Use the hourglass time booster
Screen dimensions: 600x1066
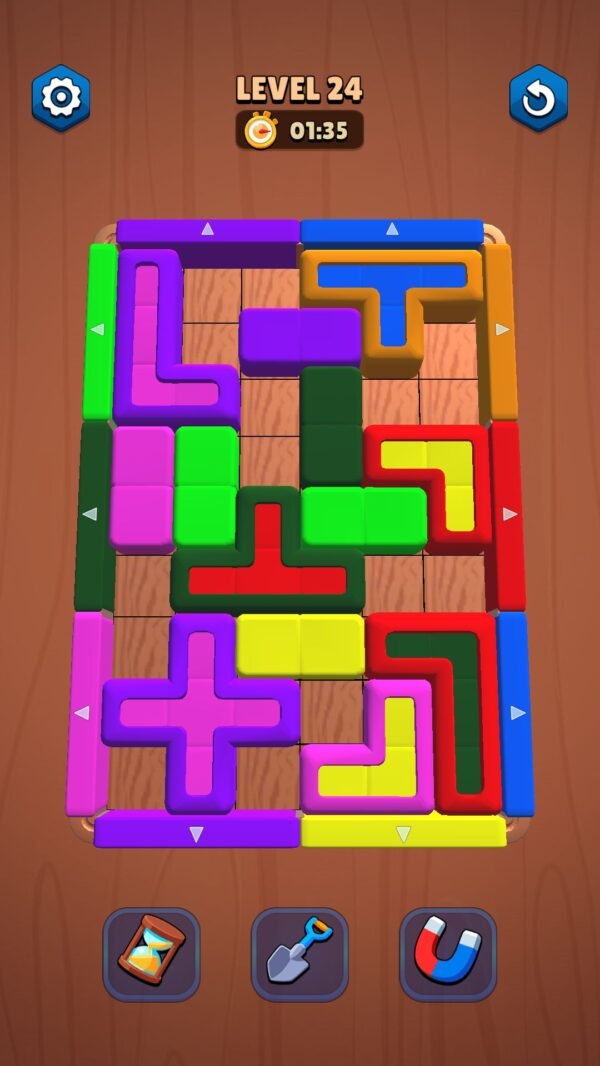click(x=151, y=954)
